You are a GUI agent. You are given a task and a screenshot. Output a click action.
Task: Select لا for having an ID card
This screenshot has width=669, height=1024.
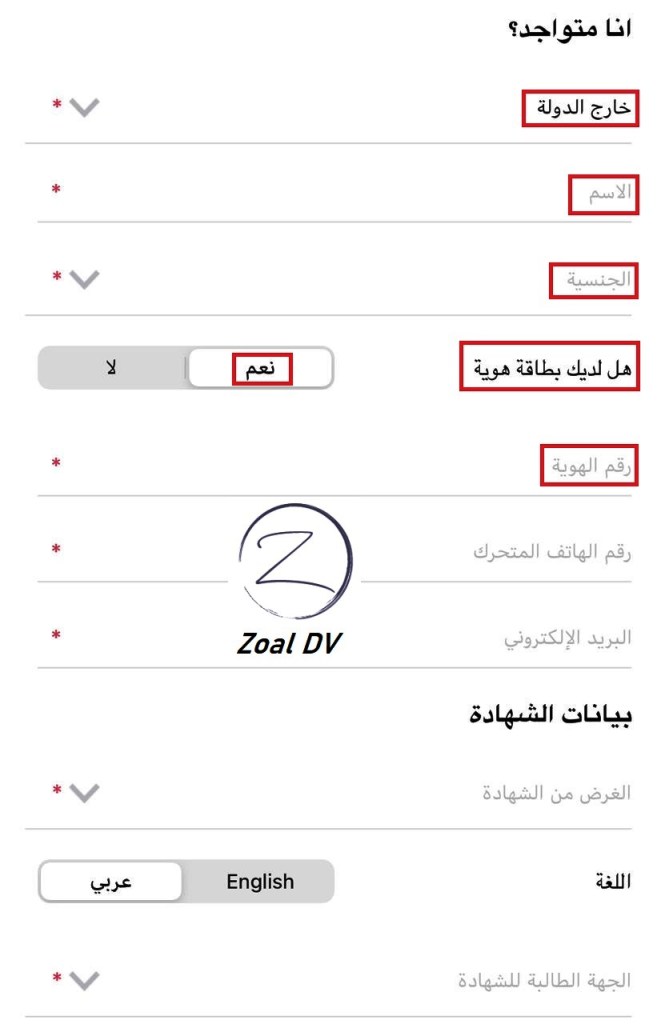112,369
